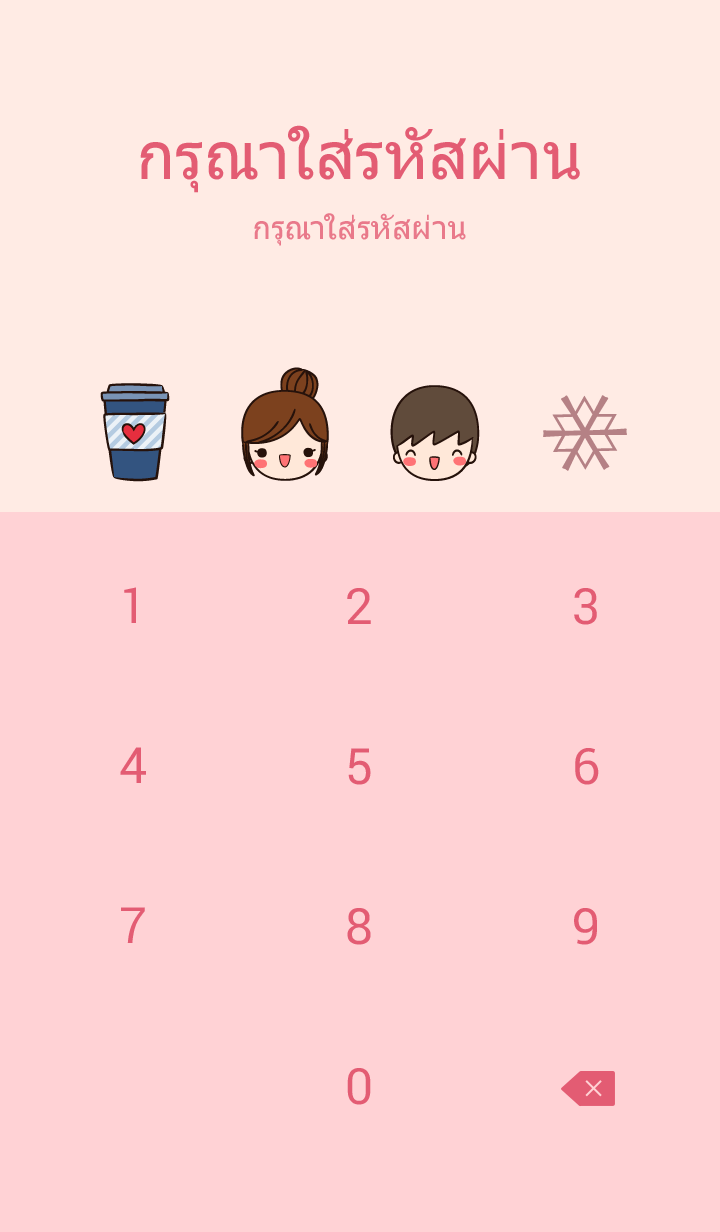Delete the last entered passcode digit
The height and width of the screenshot is (1232, 720).
pos(588,1088)
